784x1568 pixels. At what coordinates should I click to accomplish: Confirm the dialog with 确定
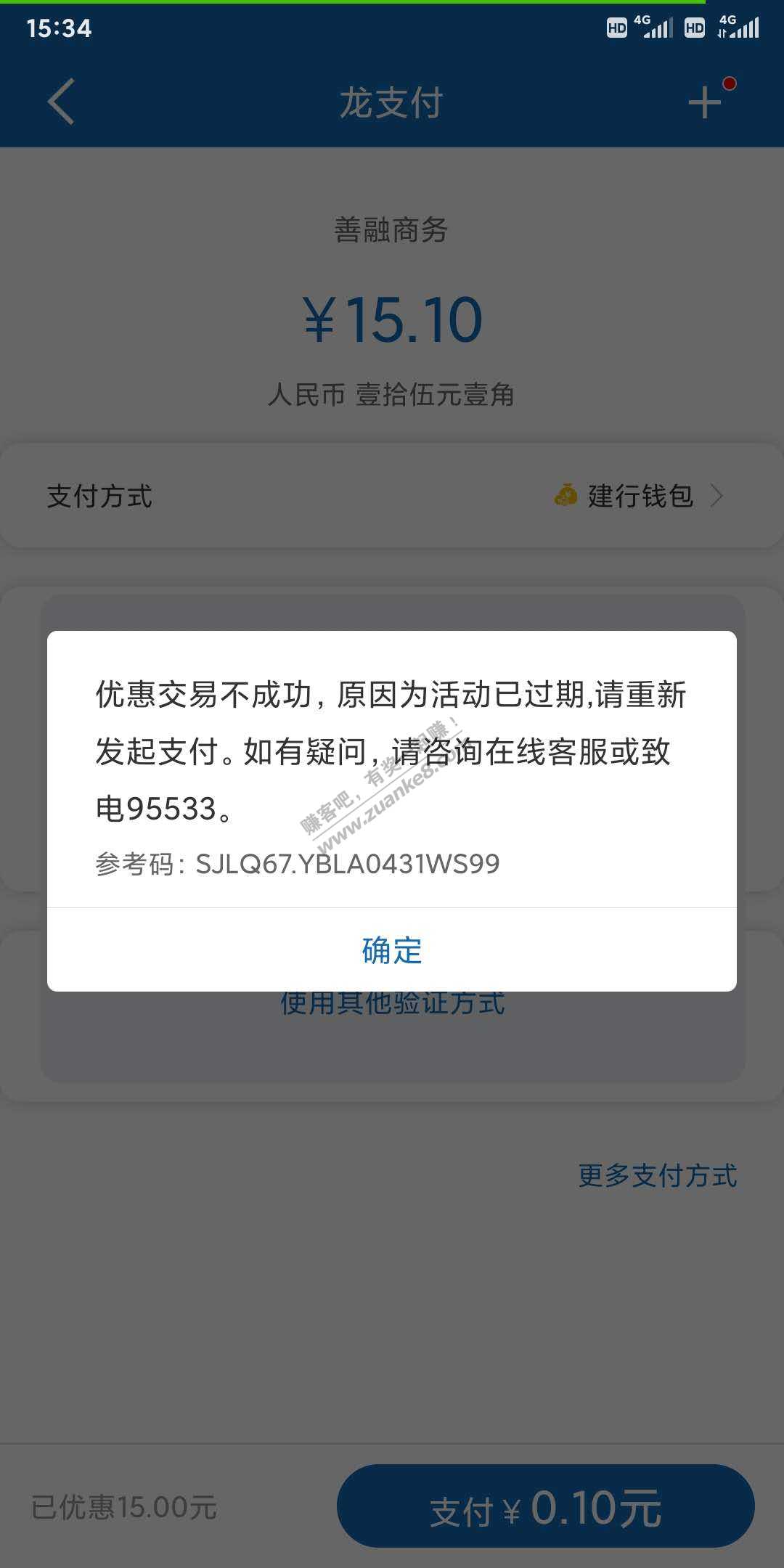(x=392, y=950)
